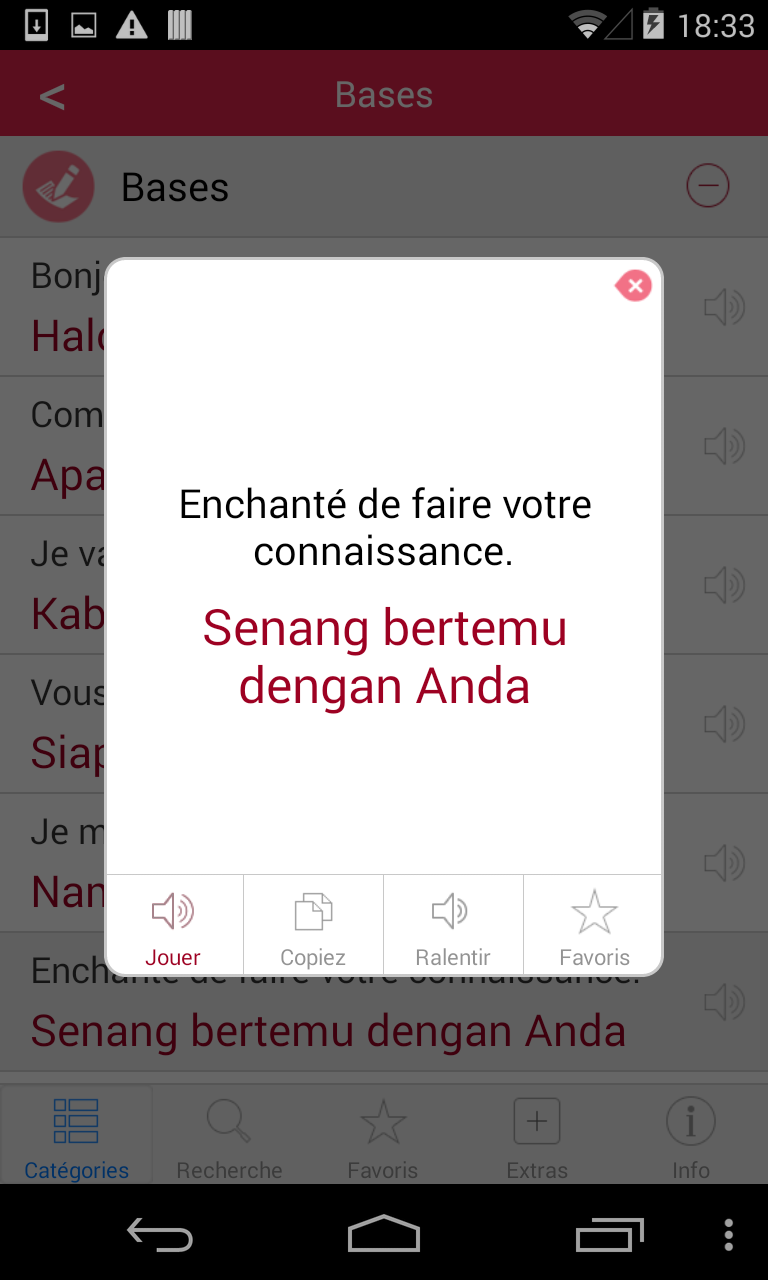Collapse the Bases section
The image size is (768, 1280).
tap(707, 186)
